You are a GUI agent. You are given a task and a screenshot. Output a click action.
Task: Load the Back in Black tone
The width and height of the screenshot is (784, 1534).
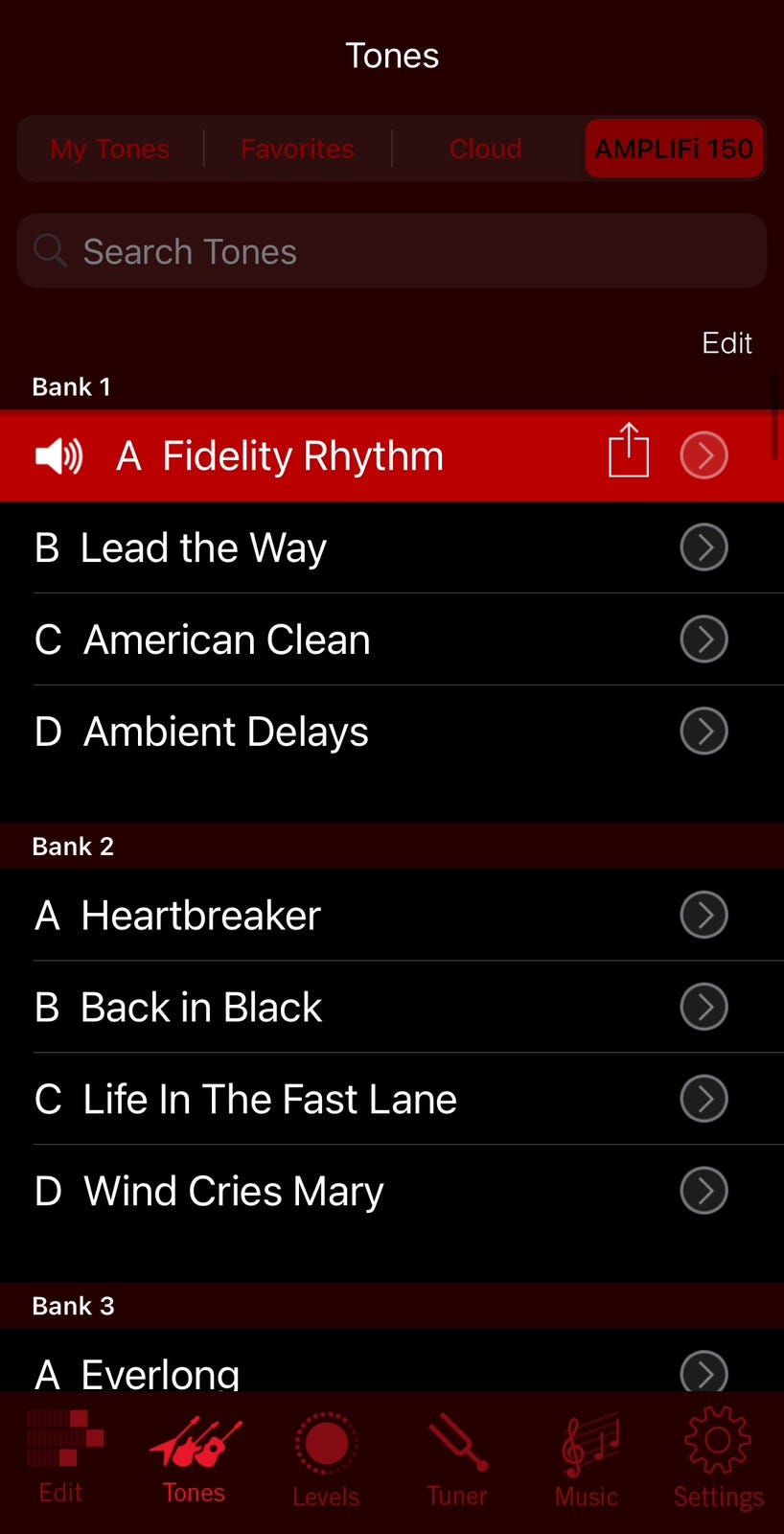pos(201,1008)
